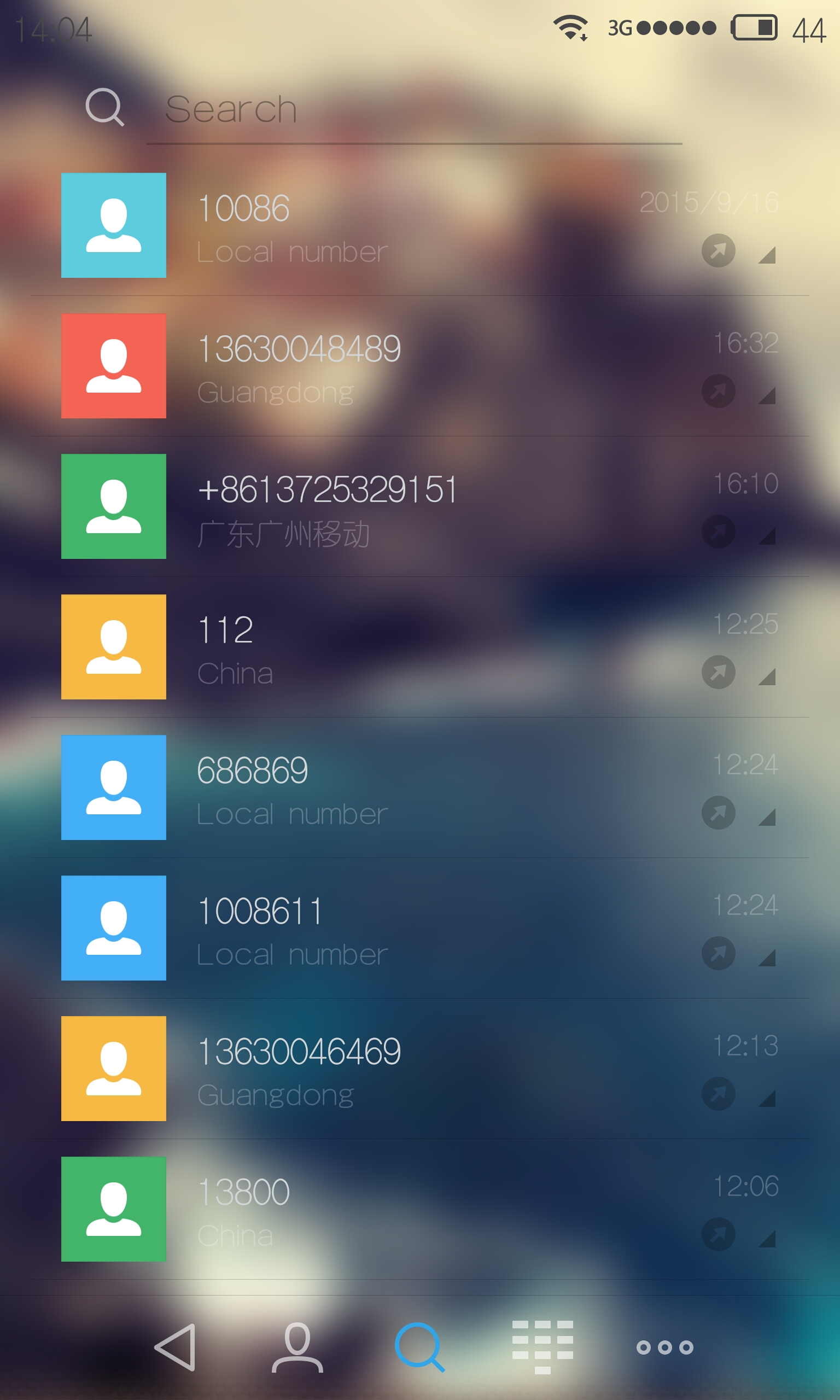The image size is (840, 1400).
Task: Tap the search tab in bottom bar
Action: point(419,1347)
